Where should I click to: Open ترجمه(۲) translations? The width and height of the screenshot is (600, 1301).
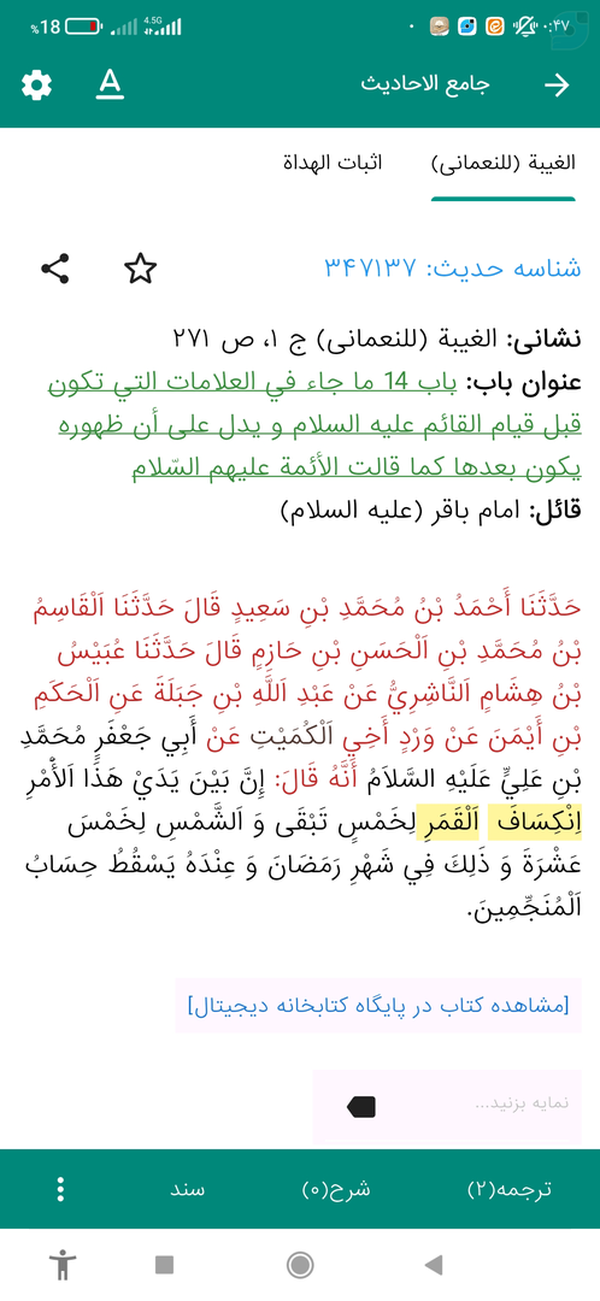coord(510,1190)
